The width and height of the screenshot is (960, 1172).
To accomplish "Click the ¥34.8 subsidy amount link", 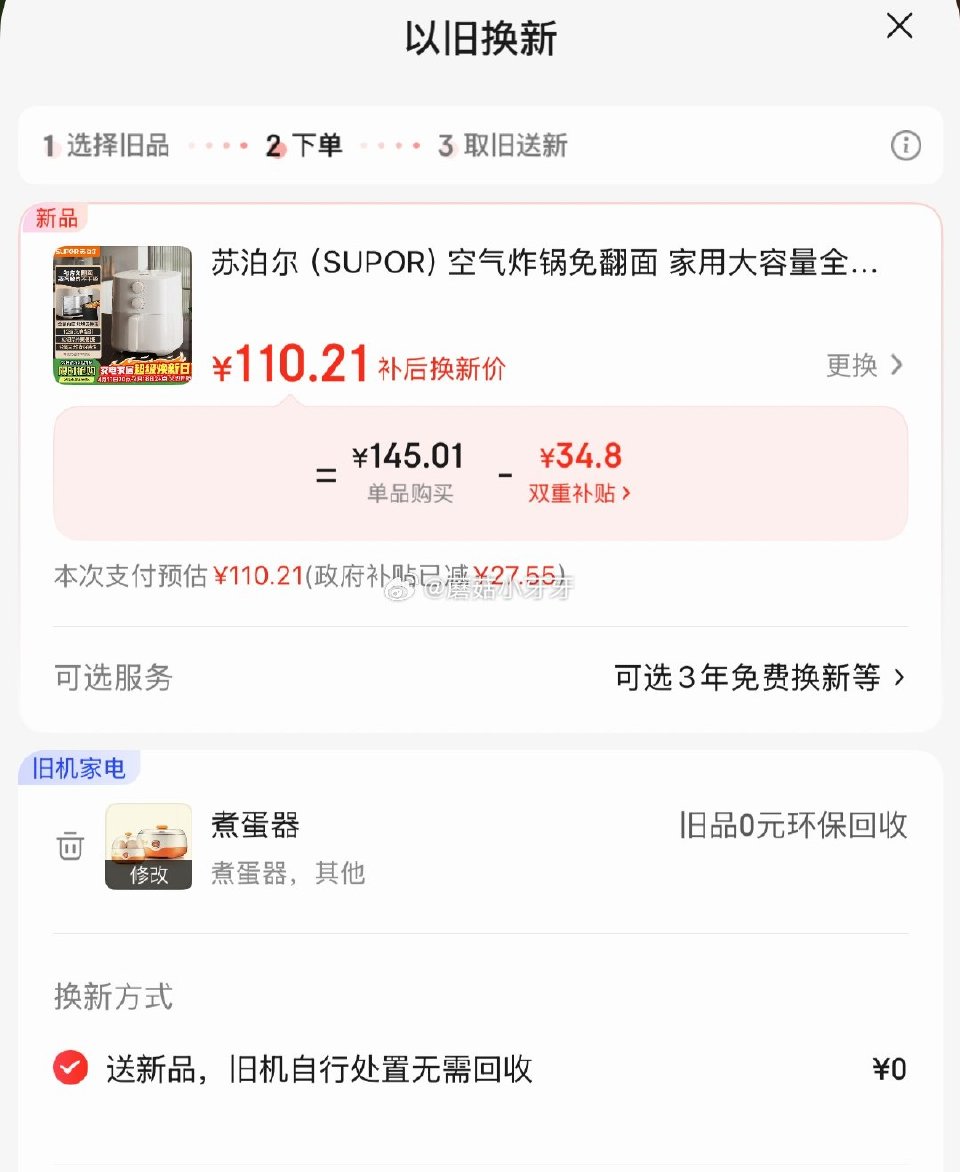I will [581, 456].
